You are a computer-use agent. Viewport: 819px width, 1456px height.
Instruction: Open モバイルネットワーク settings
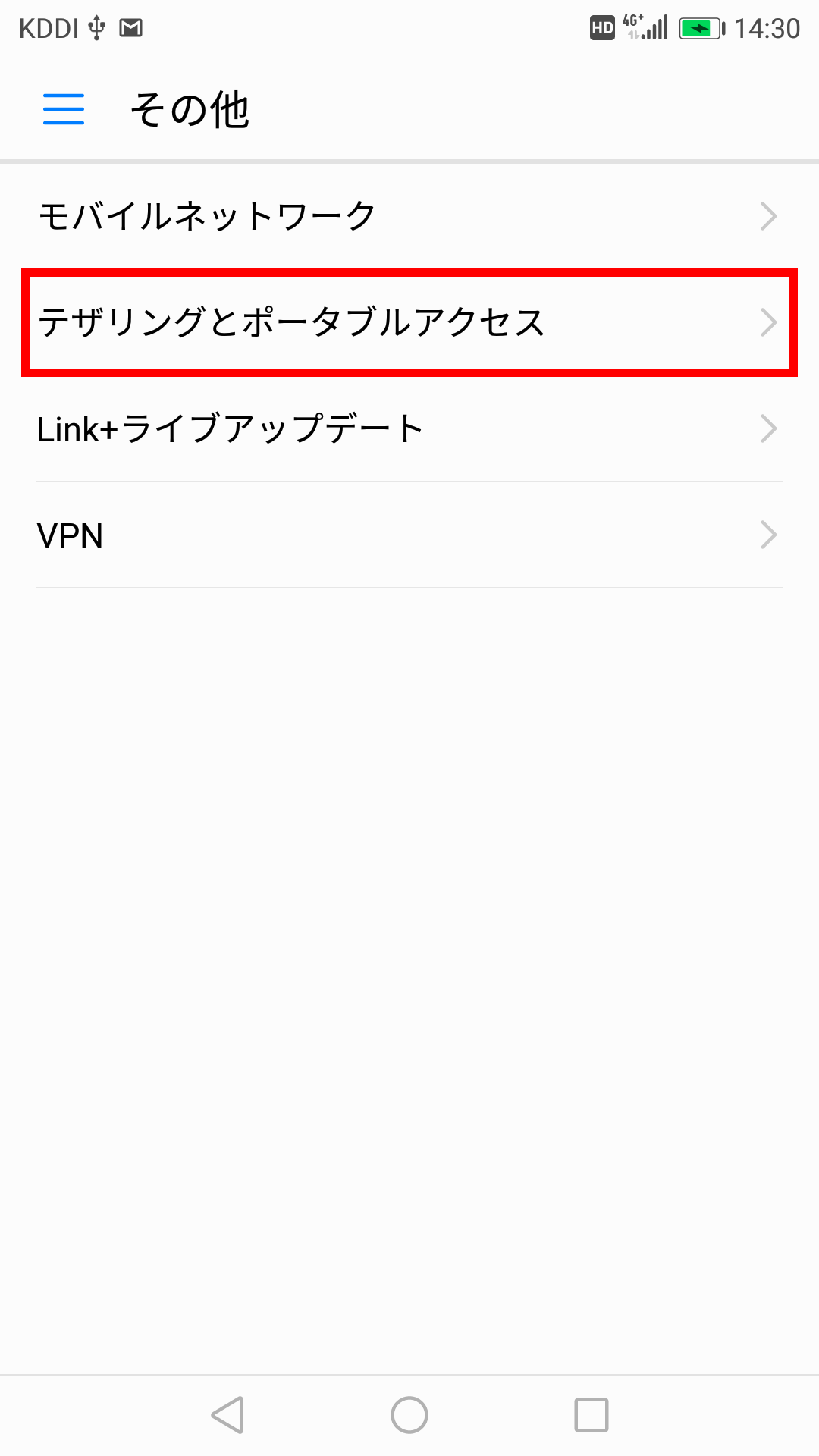409,216
